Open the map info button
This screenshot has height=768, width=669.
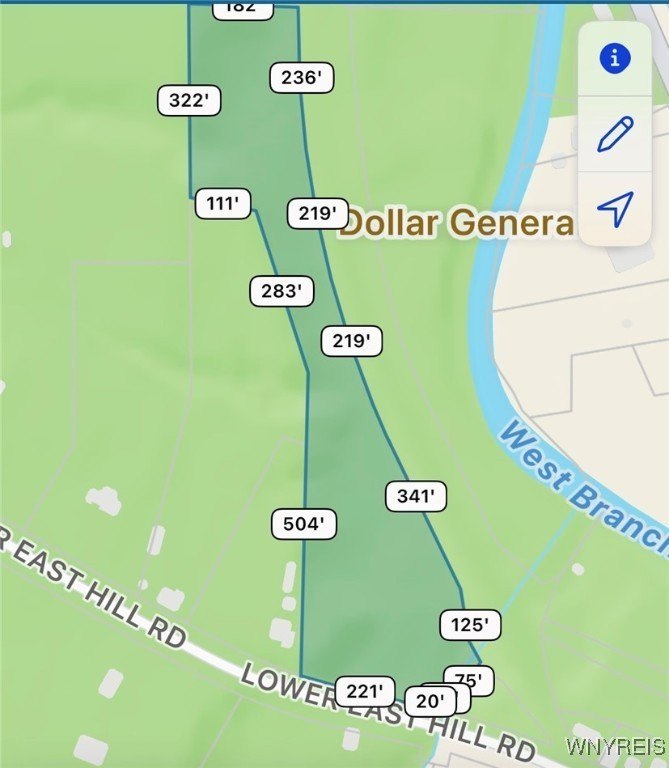coord(614,58)
